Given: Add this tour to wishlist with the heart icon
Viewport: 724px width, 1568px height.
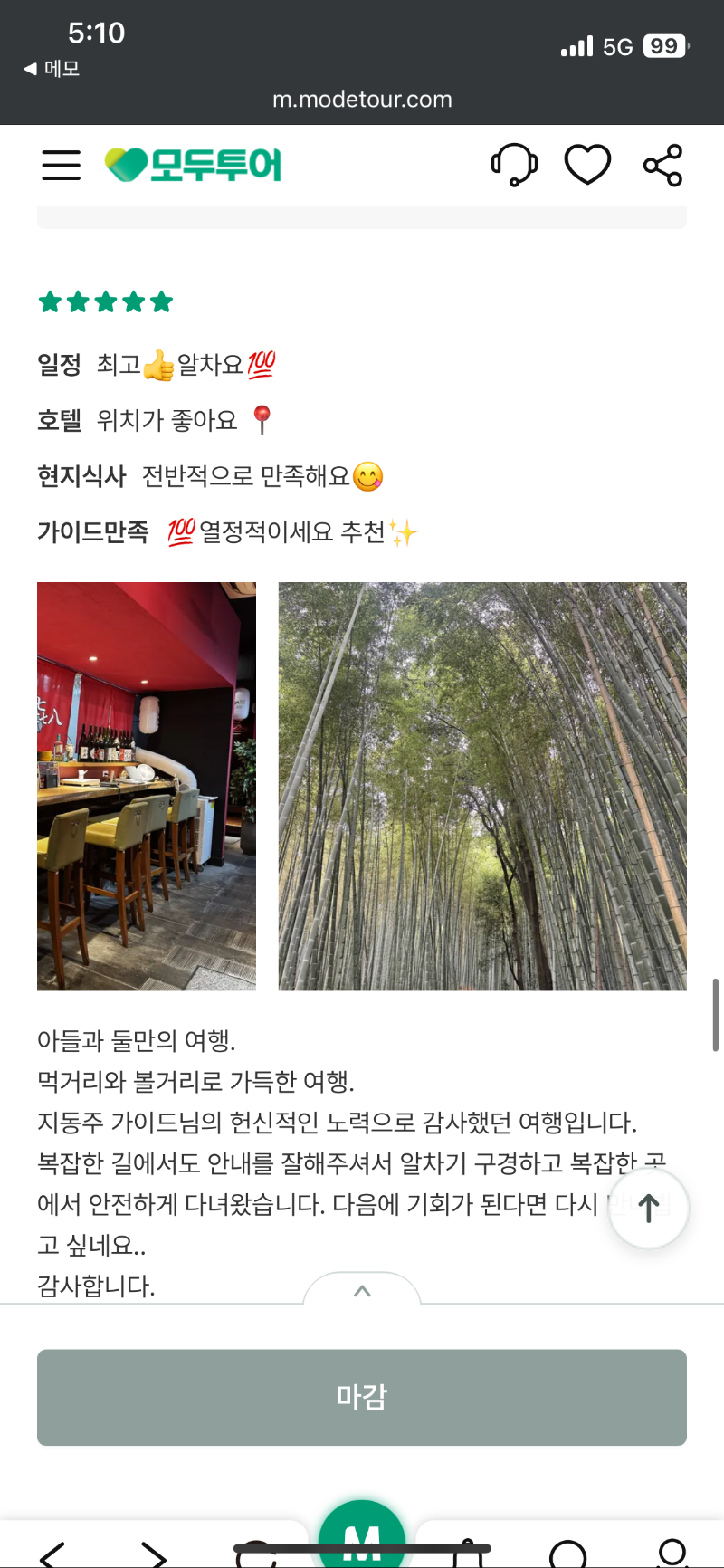Looking at the screenshot, I should [587, 165].
